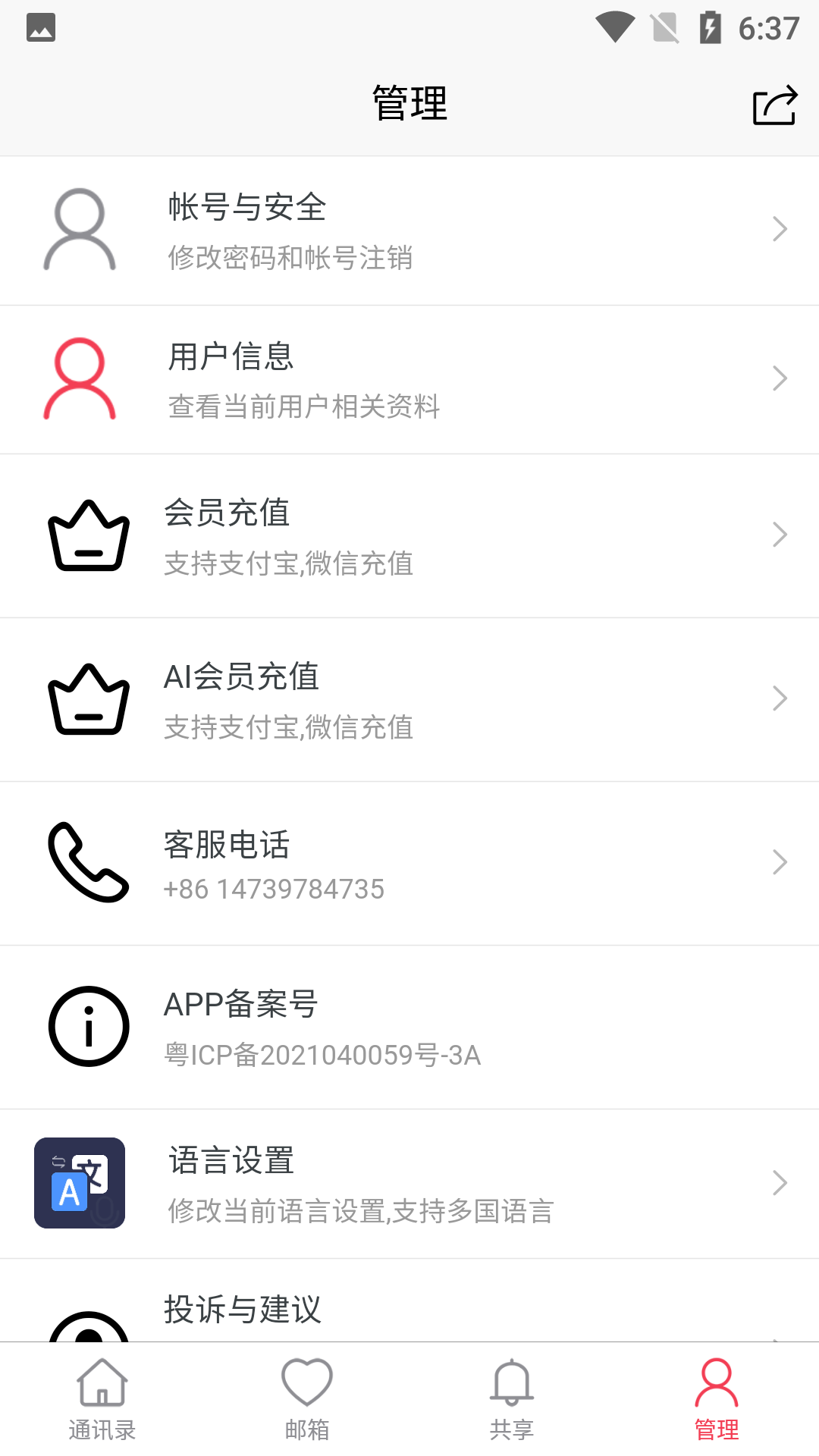The height and width of the screenshot is (1456, 819).
Task: Tap the phone number +86 14739784735
Action: coord(274,889)
